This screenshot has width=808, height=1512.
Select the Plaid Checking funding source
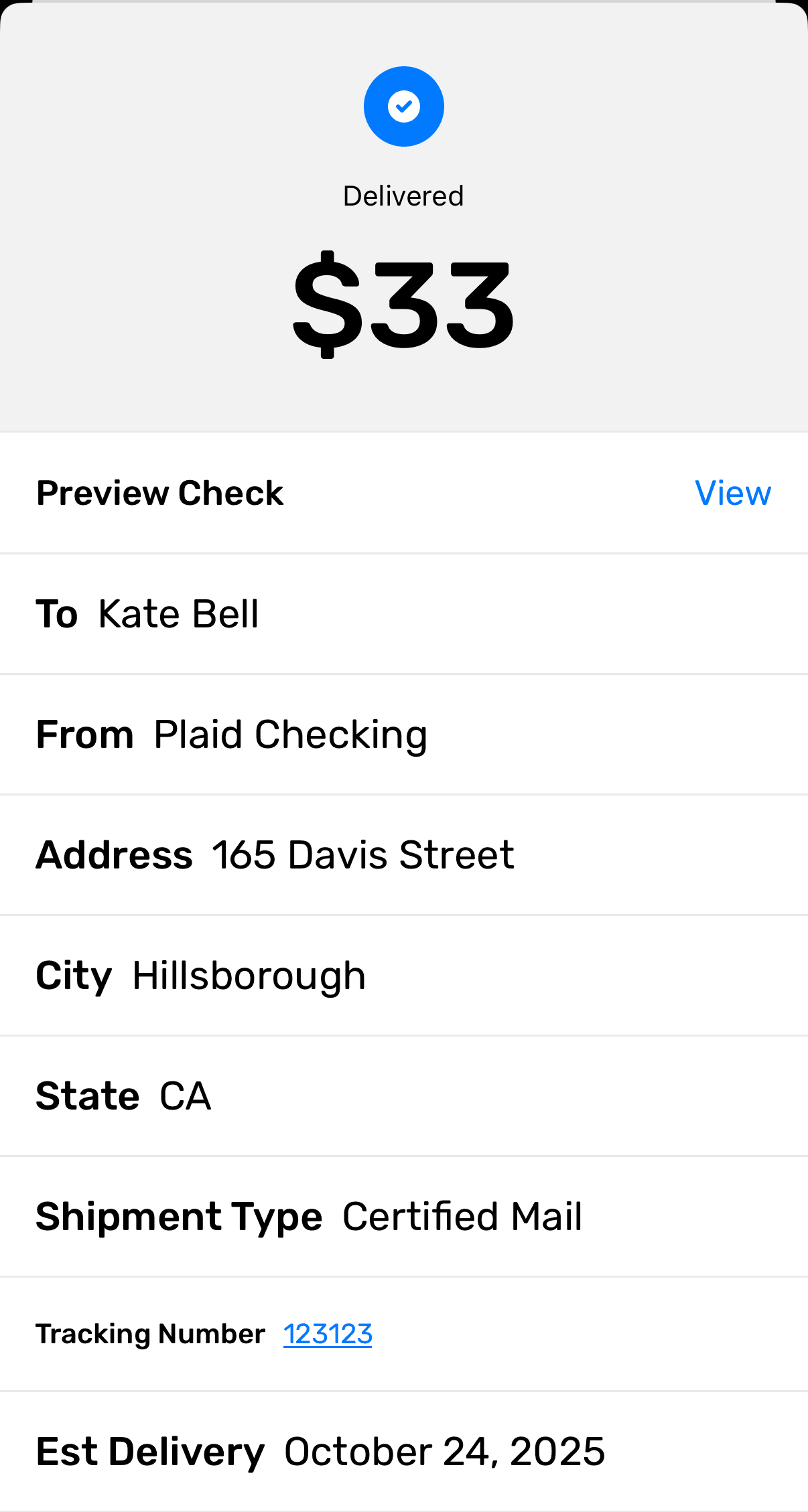click(x=290, y=734)
